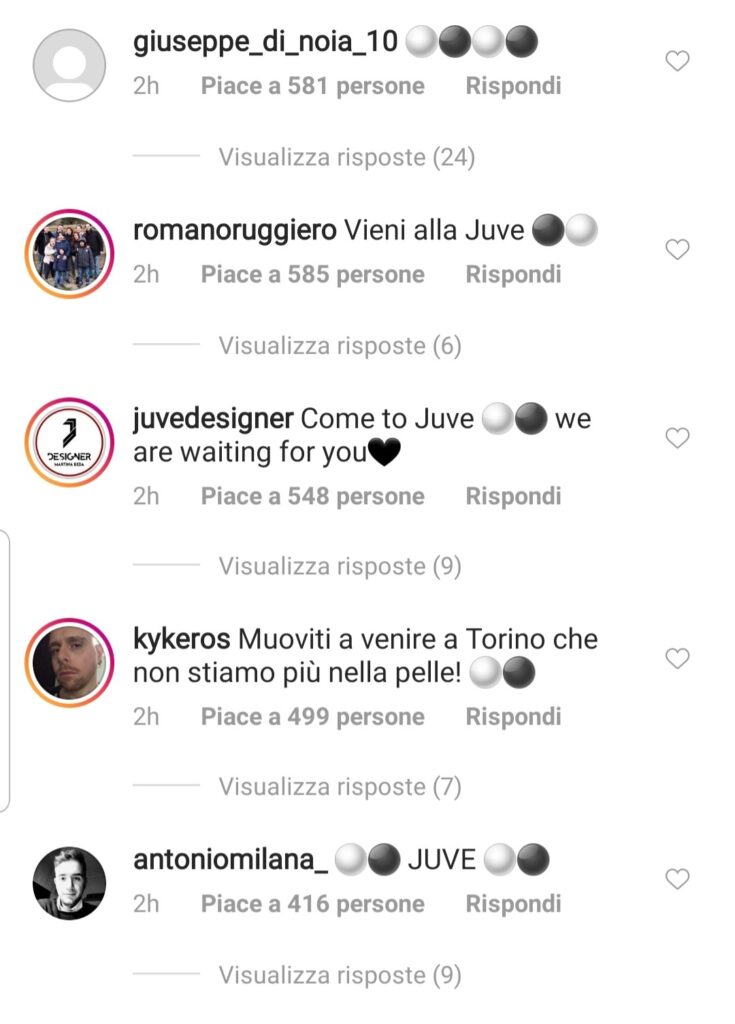Open giuseppe_di_noia_10's profile avatar
Screen dimensions: 735x1024
click(x=70, y=65)
